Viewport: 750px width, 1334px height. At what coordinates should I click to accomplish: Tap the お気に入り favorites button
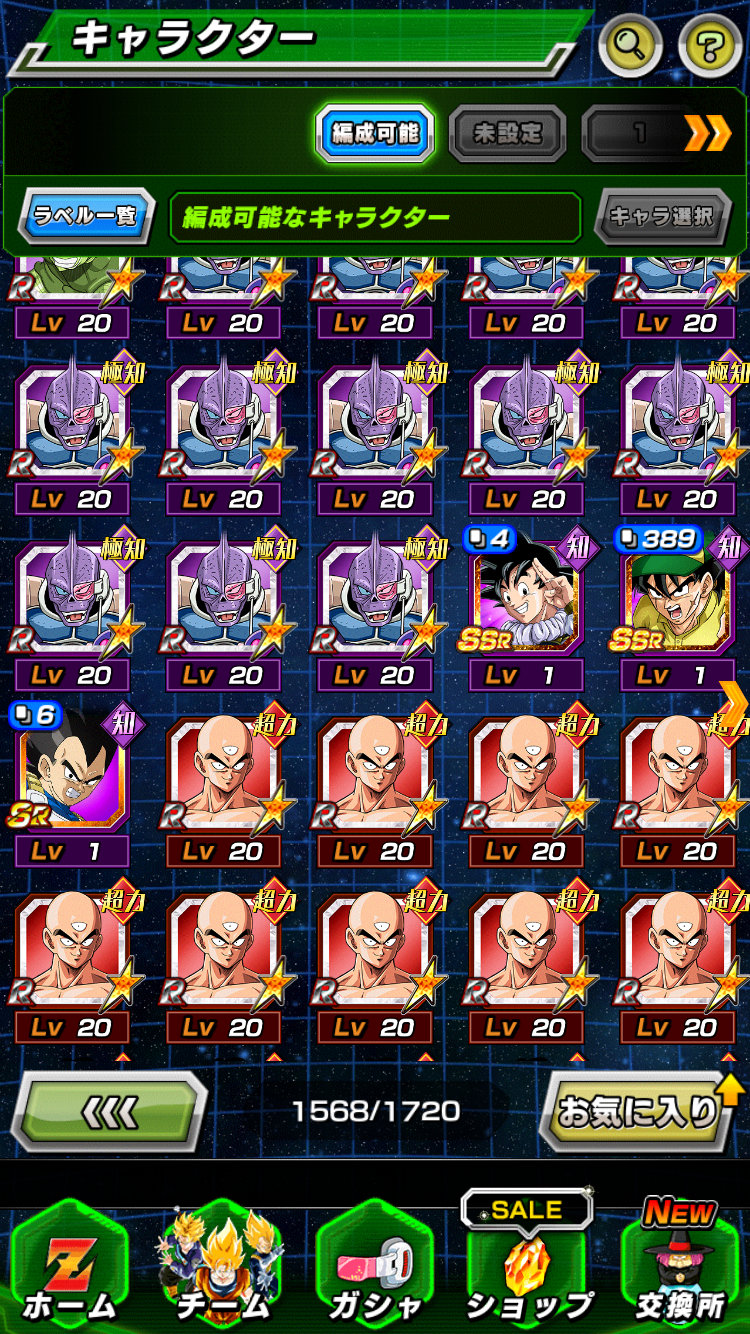(640, 1111)
